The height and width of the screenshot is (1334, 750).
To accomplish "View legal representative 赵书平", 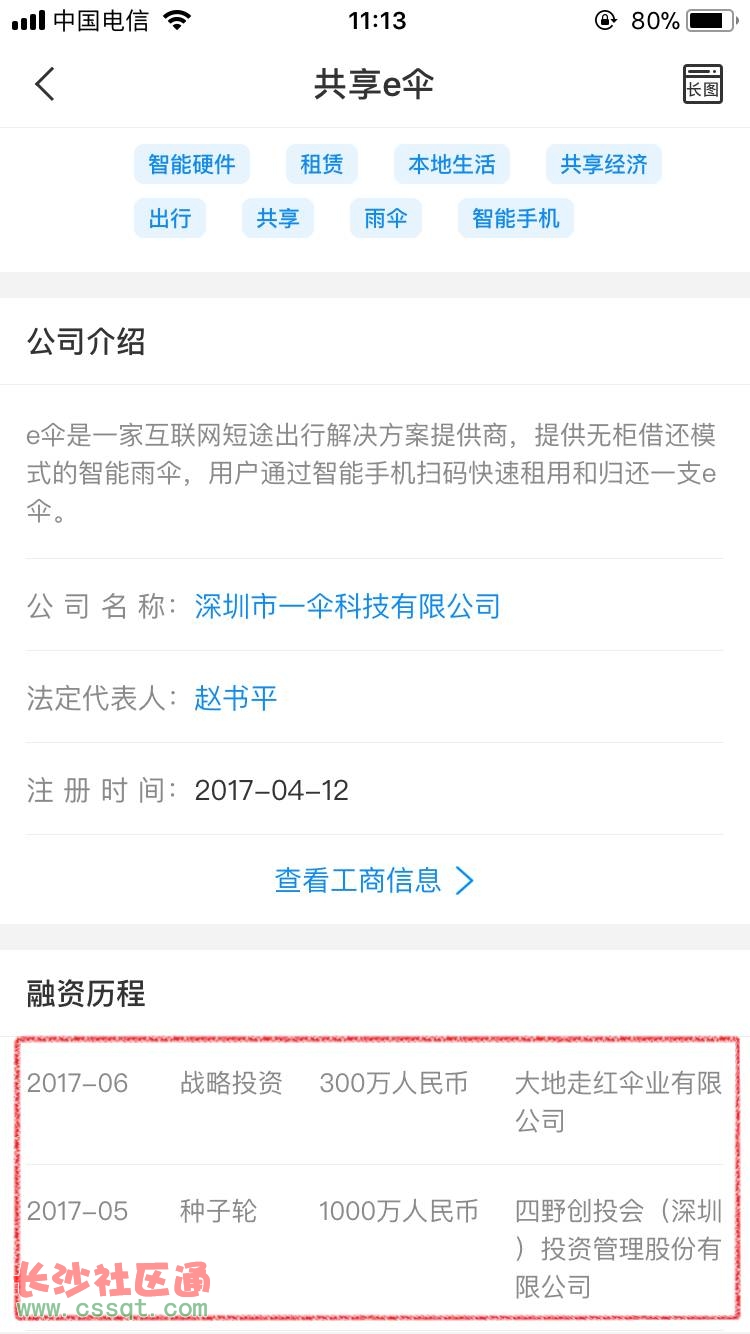I will coord(236,698).
